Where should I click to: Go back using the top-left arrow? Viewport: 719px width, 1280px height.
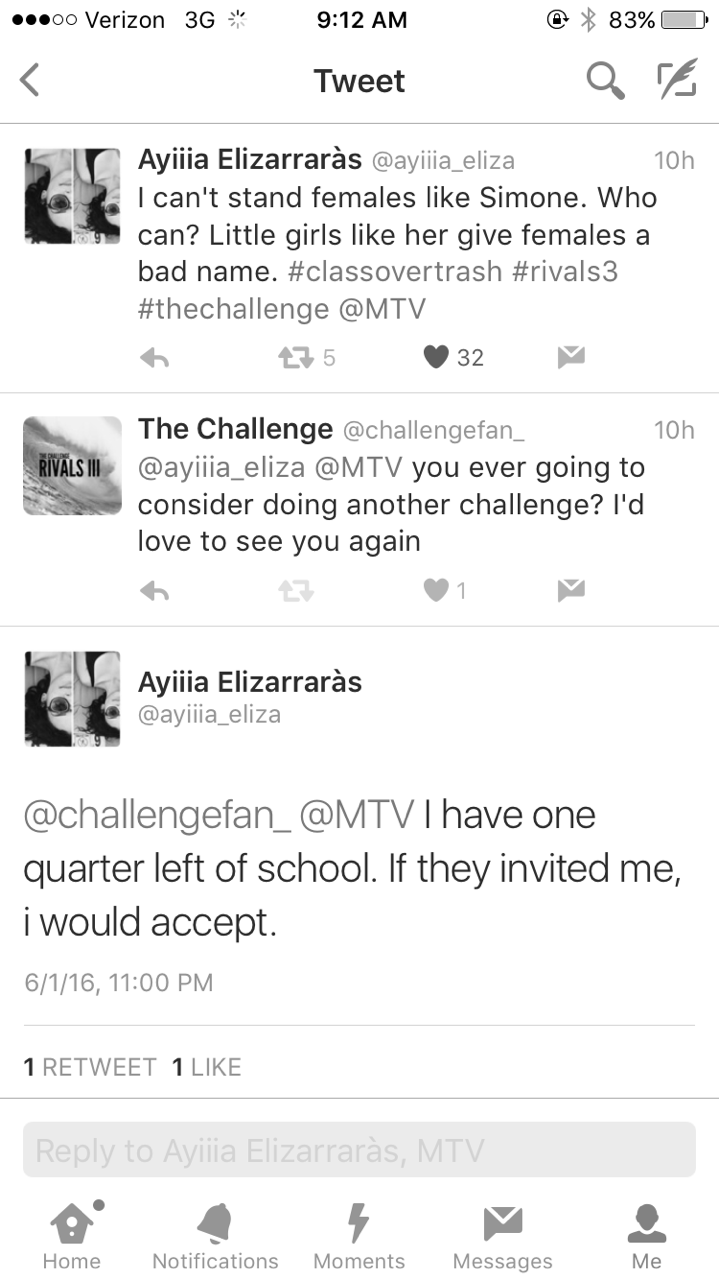pyautogui.click(x=30, y=80)
